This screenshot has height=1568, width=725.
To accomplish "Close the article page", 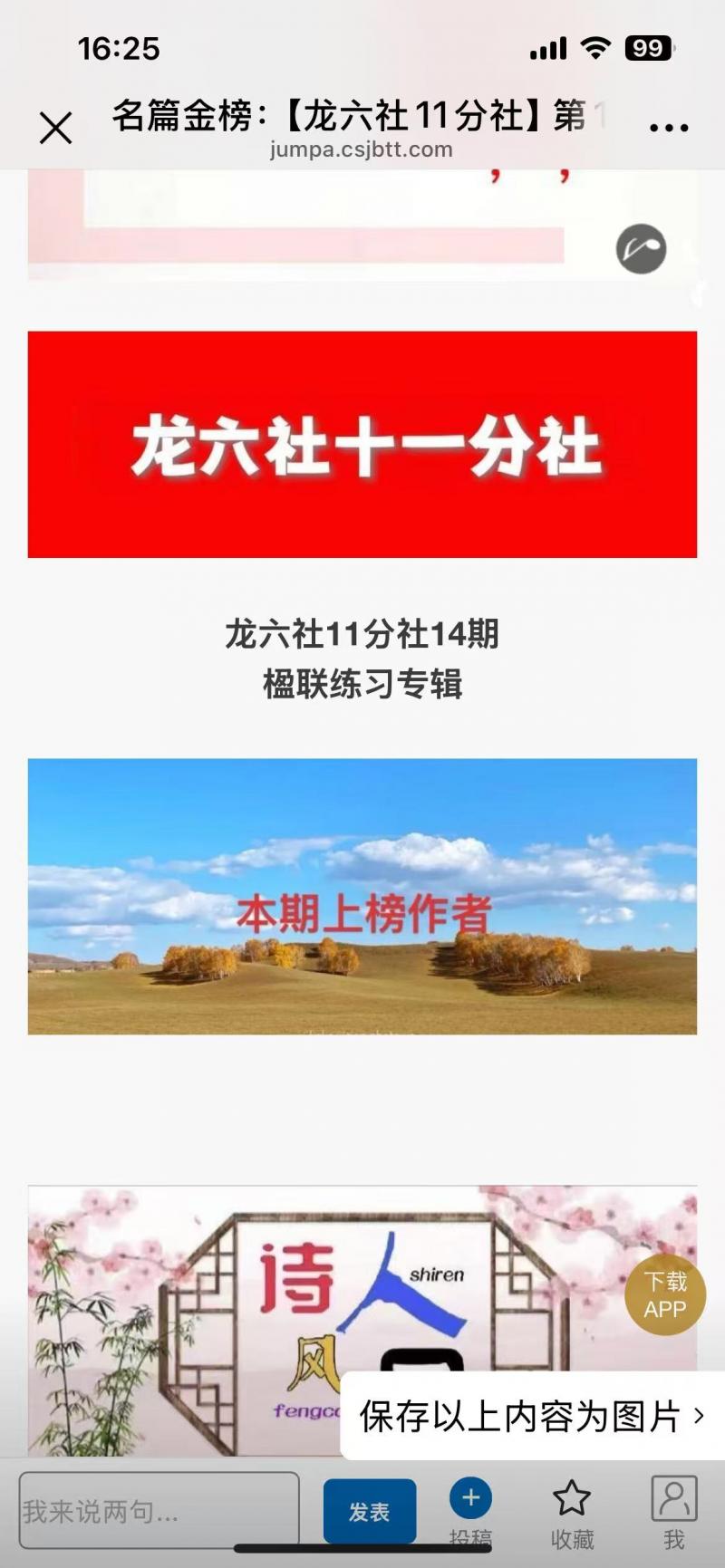I will click(55, 128).
